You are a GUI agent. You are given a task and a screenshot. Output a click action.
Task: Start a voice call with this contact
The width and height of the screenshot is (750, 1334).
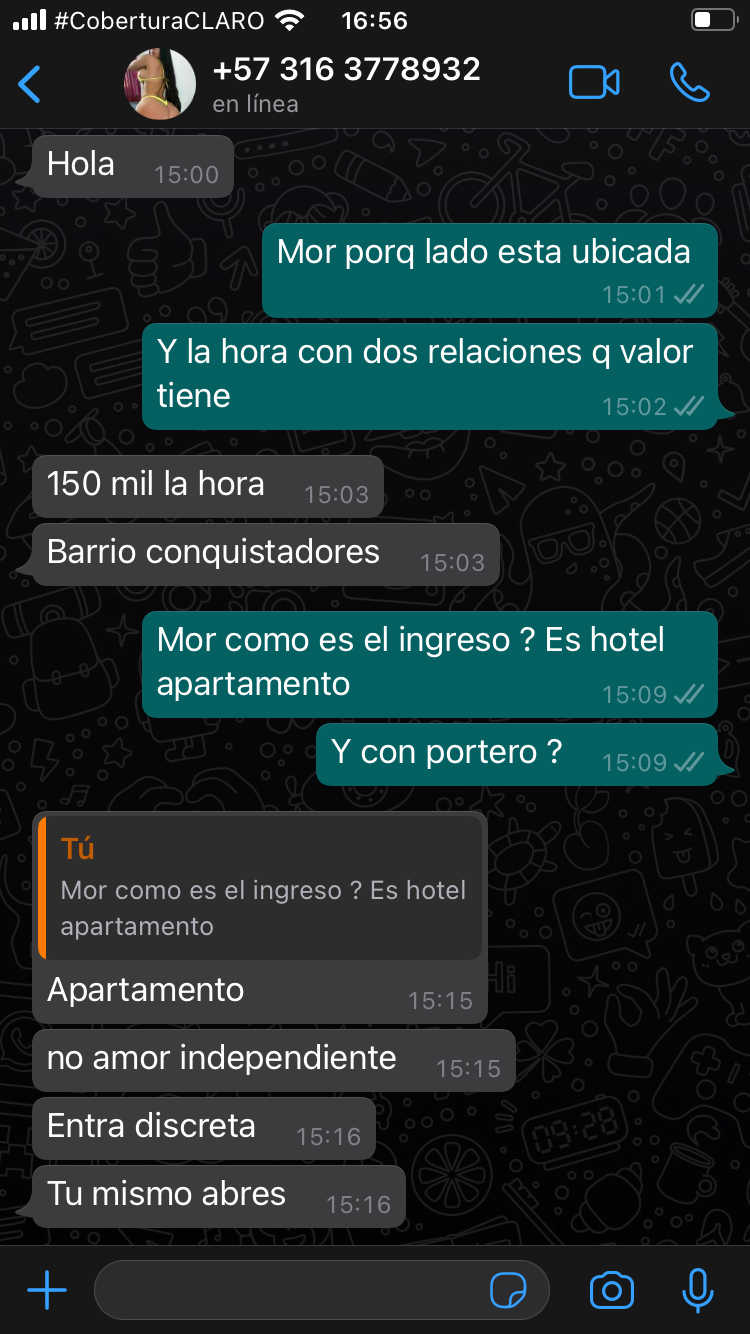(x=689, y=82)
